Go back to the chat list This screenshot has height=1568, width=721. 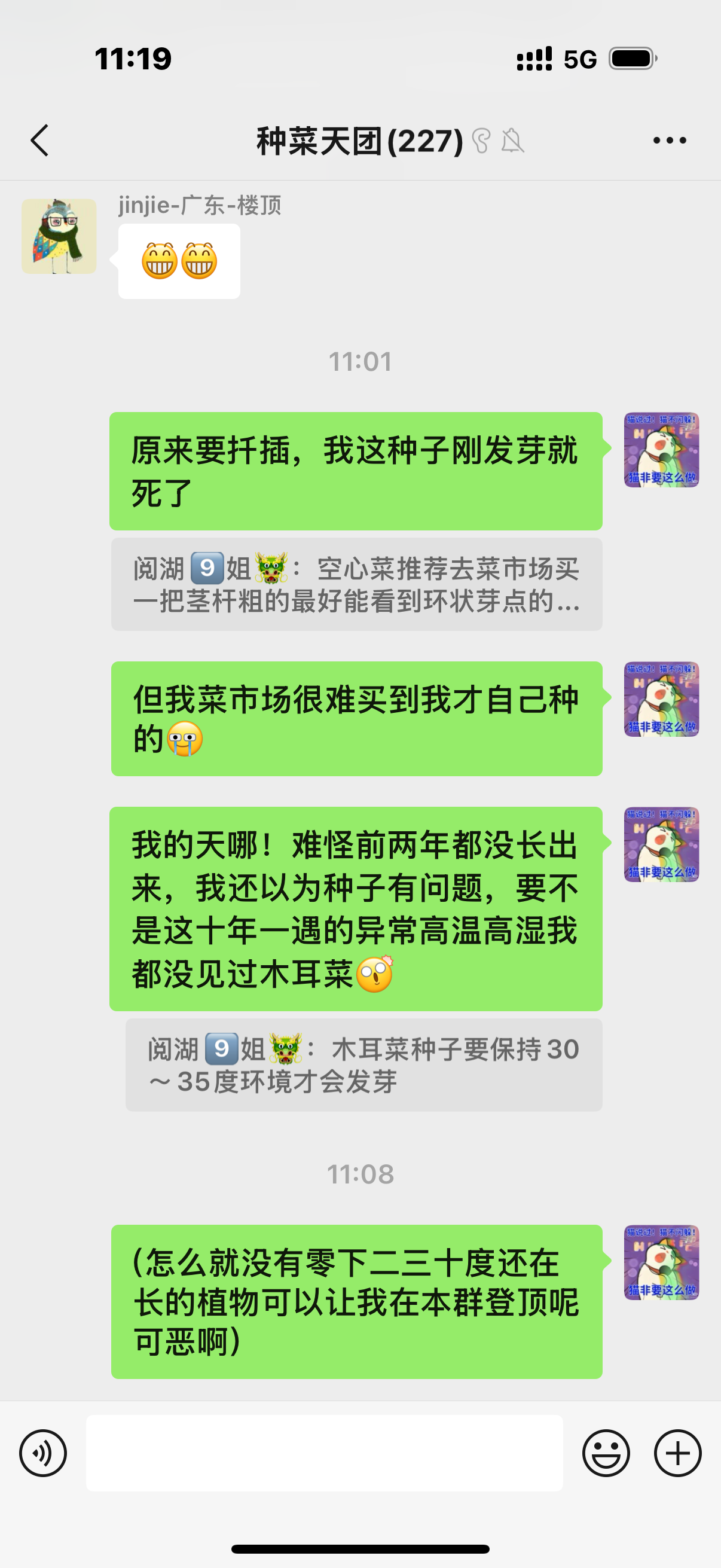[x=39, y=141]
